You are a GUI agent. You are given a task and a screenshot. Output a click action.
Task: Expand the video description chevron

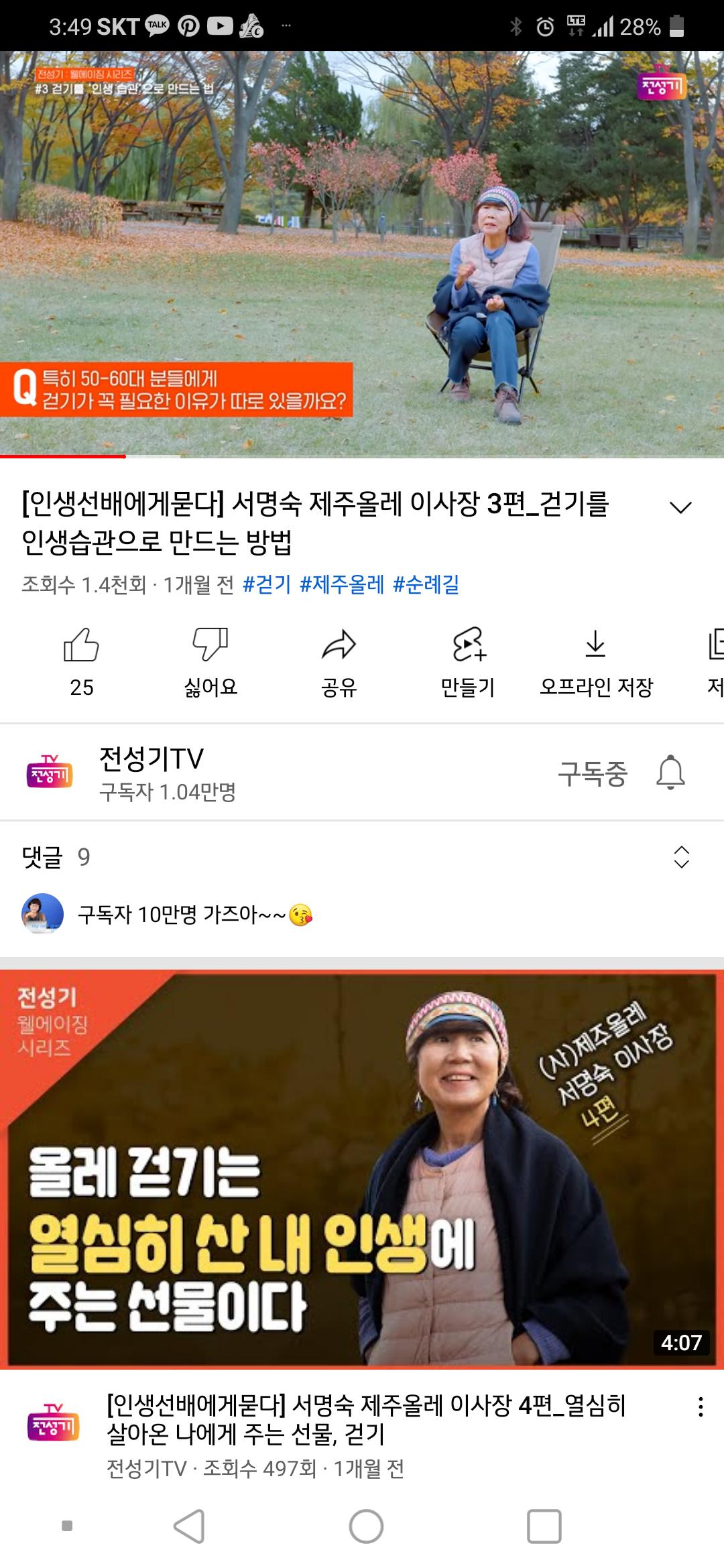tap(680, 508)
